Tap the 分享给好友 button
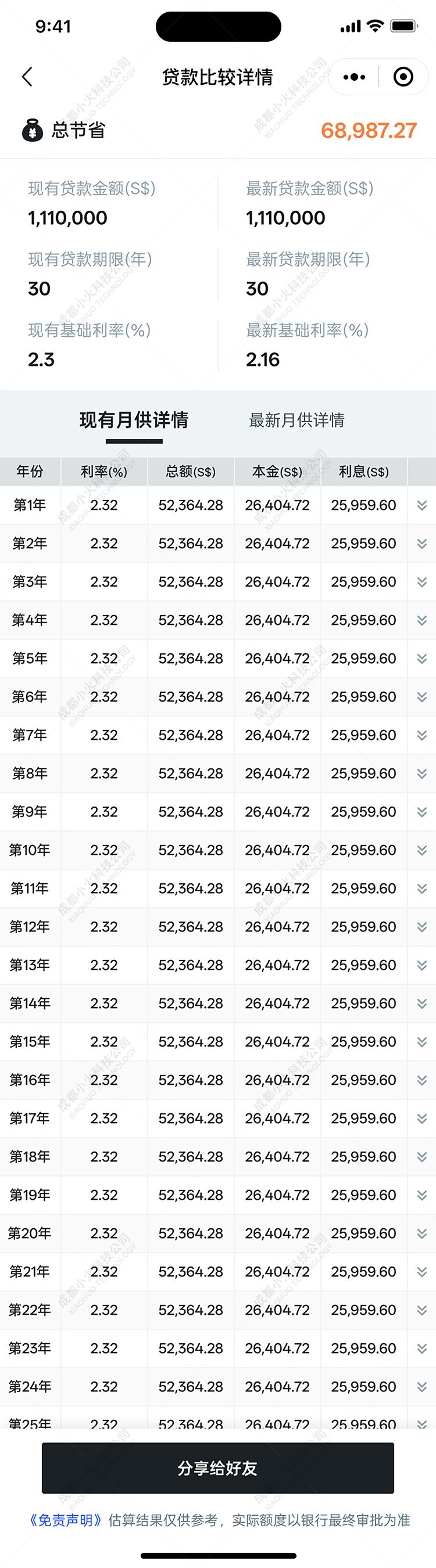Screen dimensions: 436x1568 (x=217, y=1468)
